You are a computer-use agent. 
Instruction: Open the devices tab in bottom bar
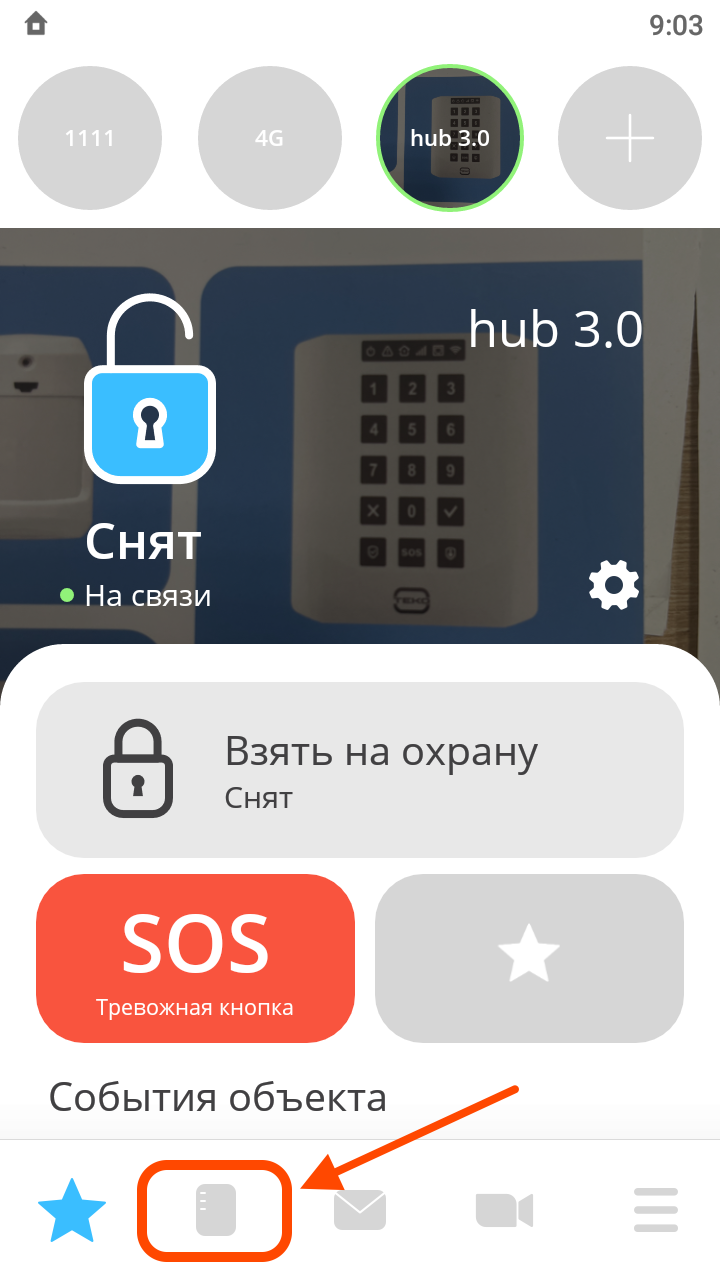(215, 1210)
